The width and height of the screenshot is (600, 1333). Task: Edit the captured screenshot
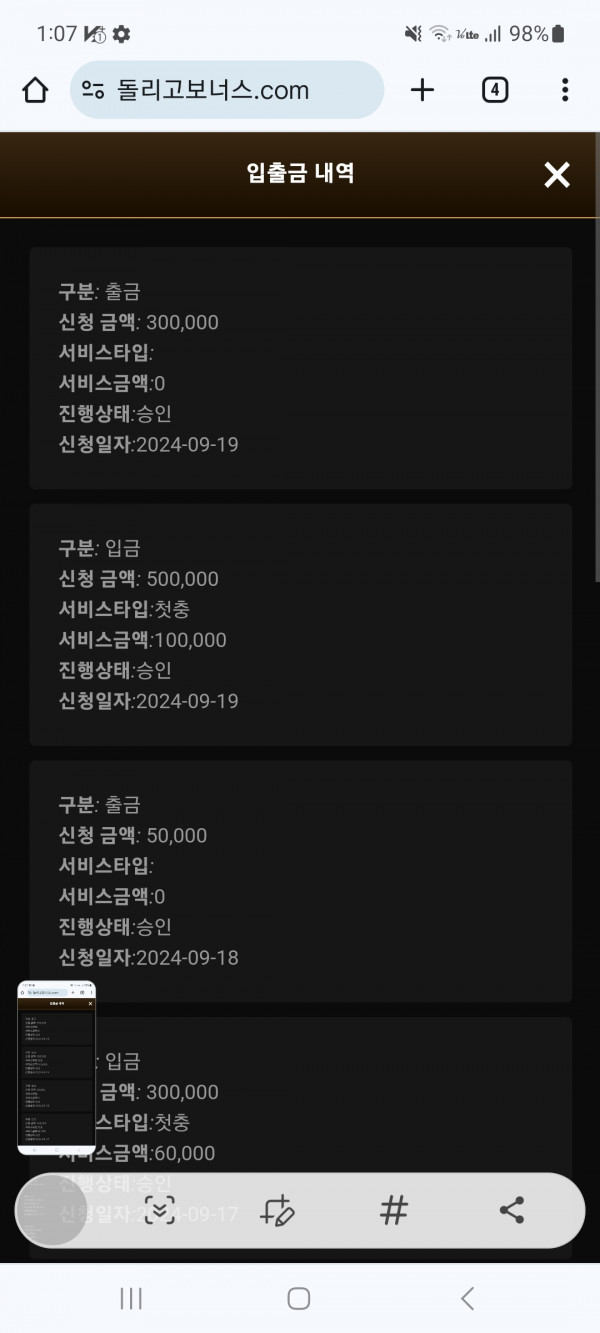click(277, 1210)
